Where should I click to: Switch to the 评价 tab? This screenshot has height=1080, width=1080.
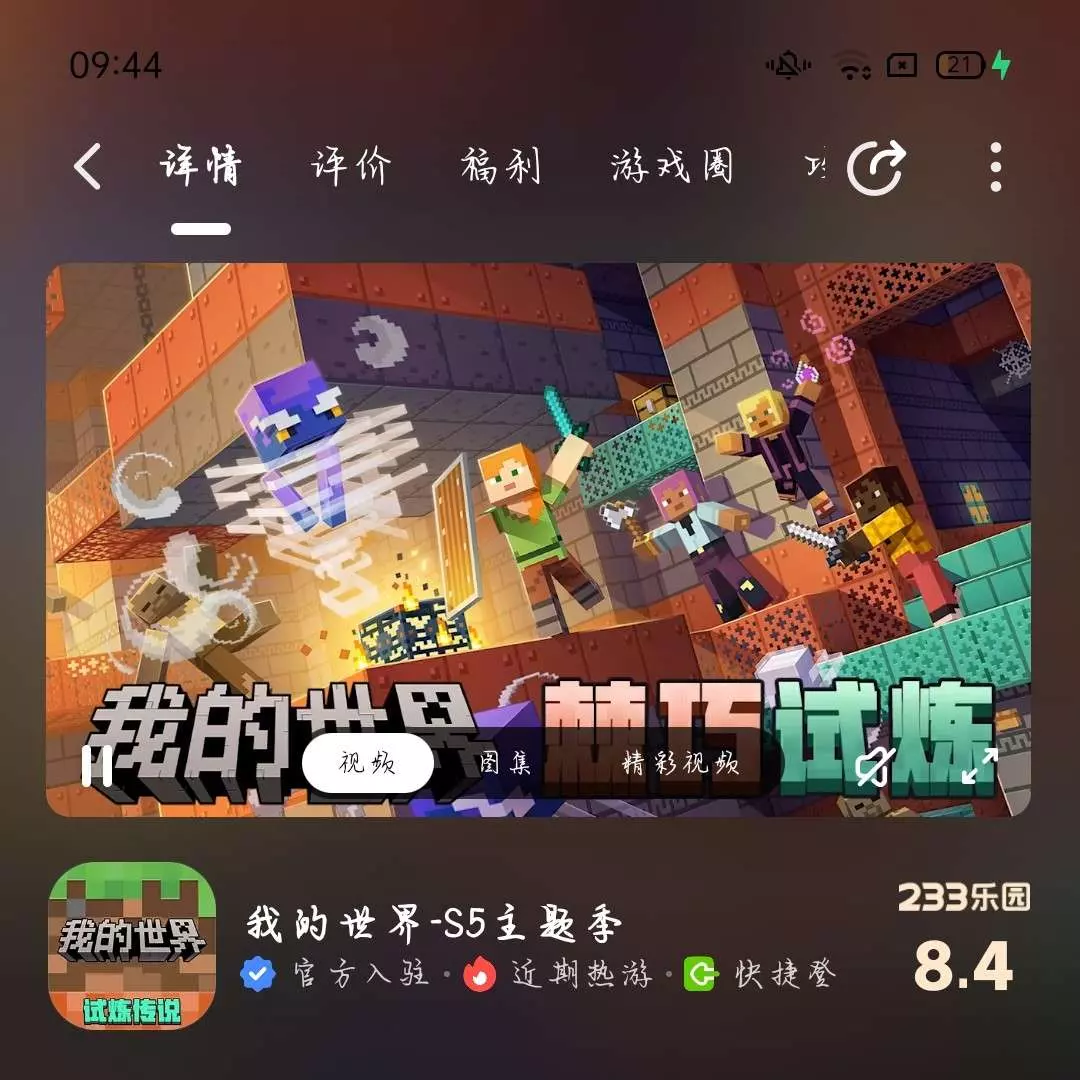point(351,166)
